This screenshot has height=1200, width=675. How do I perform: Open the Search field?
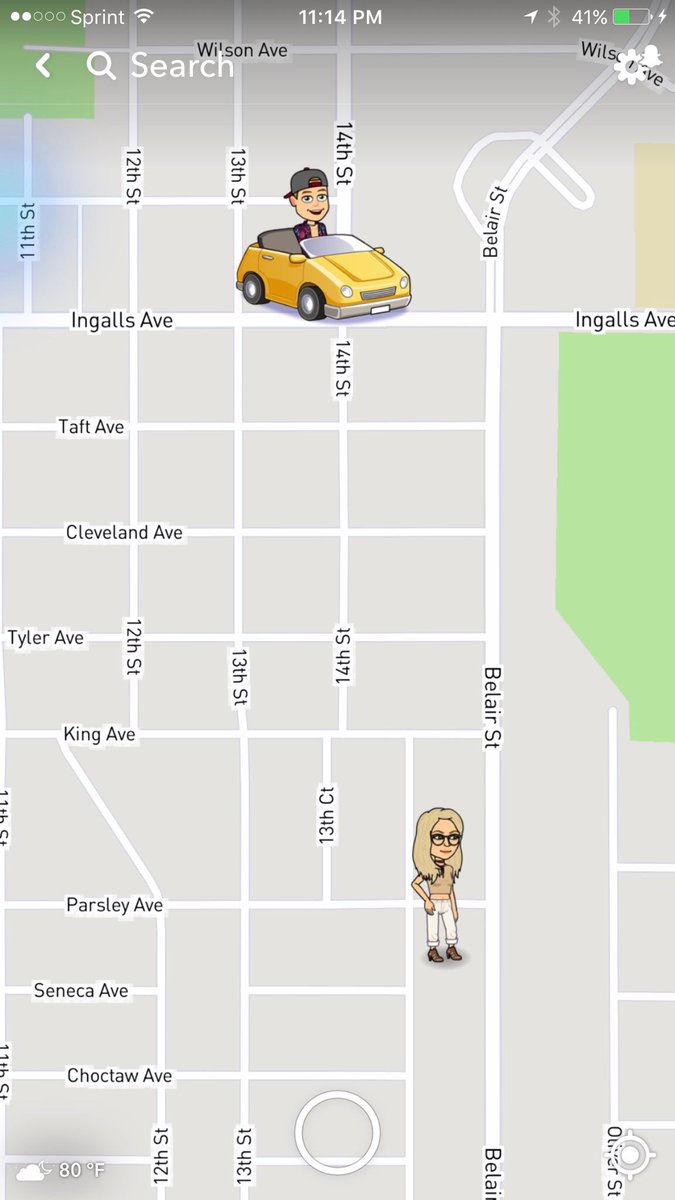160,66
